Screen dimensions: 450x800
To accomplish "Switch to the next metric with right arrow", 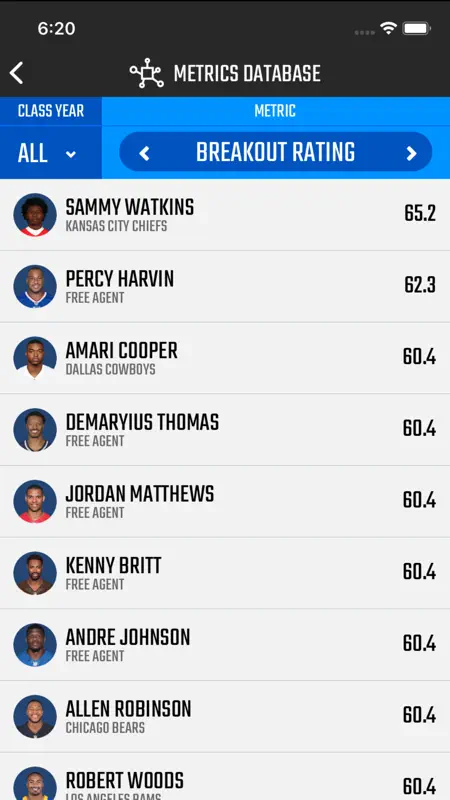I will (x=411, y=153).
